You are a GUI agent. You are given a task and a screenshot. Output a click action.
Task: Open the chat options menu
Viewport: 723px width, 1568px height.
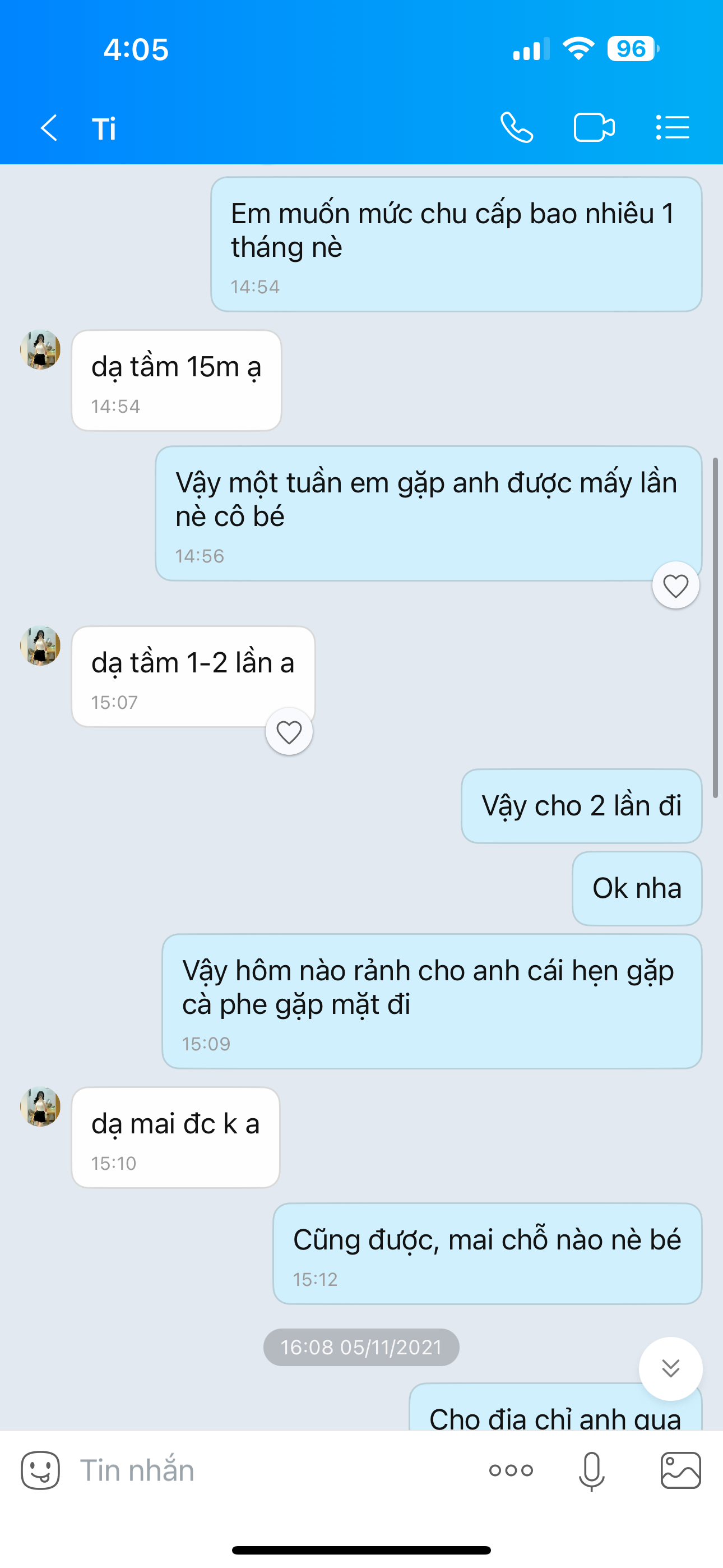673,128
